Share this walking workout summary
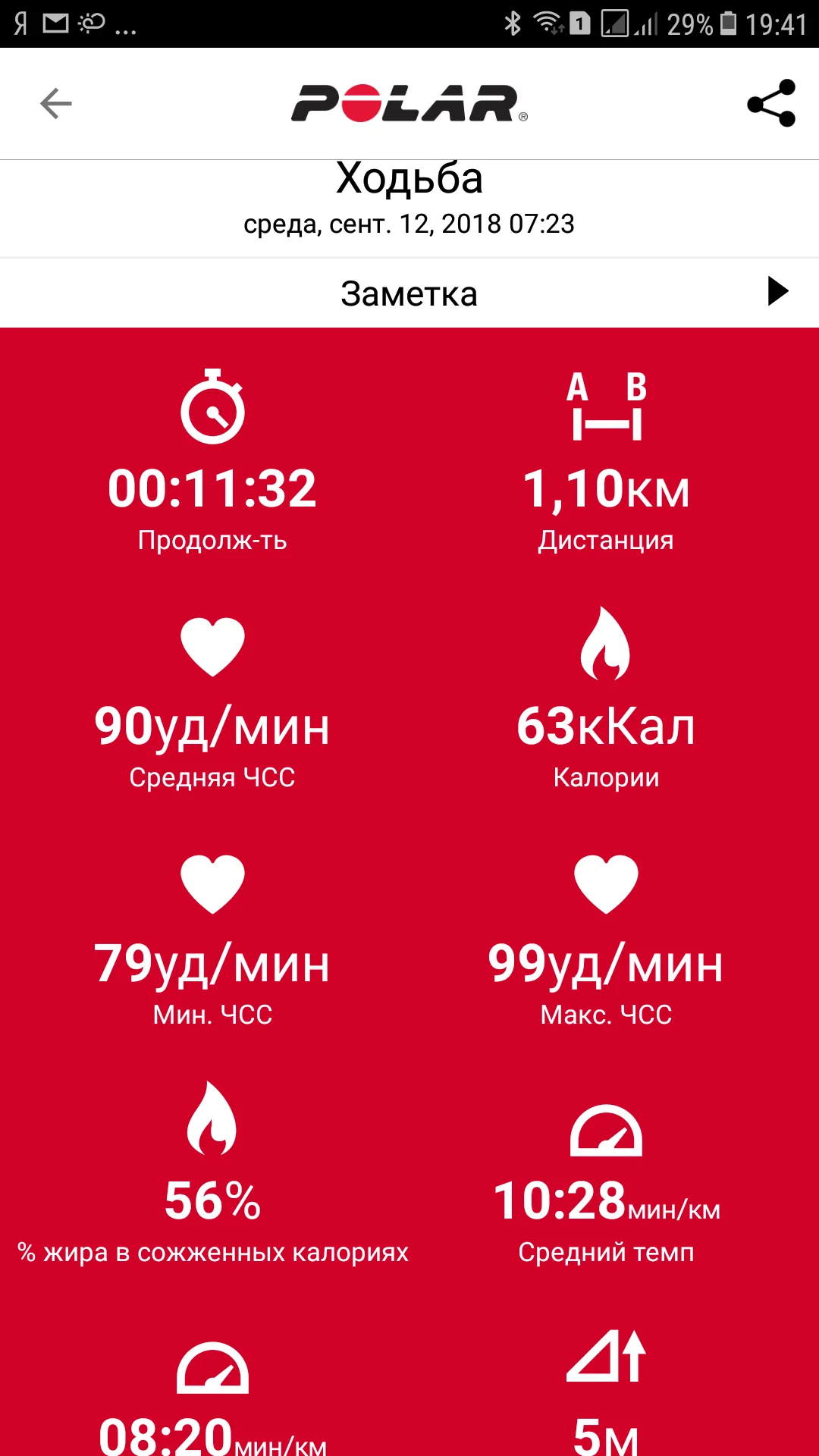 coord(770,104)
